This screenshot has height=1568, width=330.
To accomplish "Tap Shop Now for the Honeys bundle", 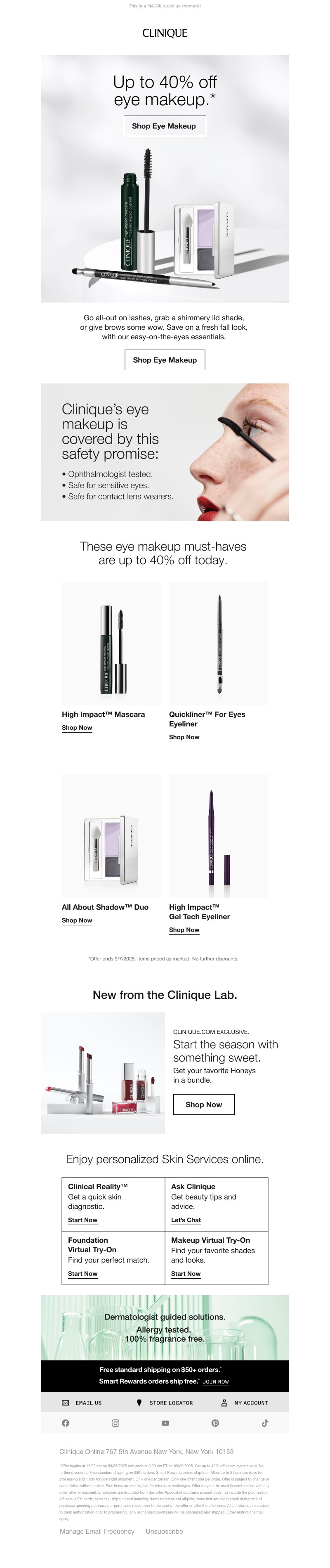I will point(203,1104).
